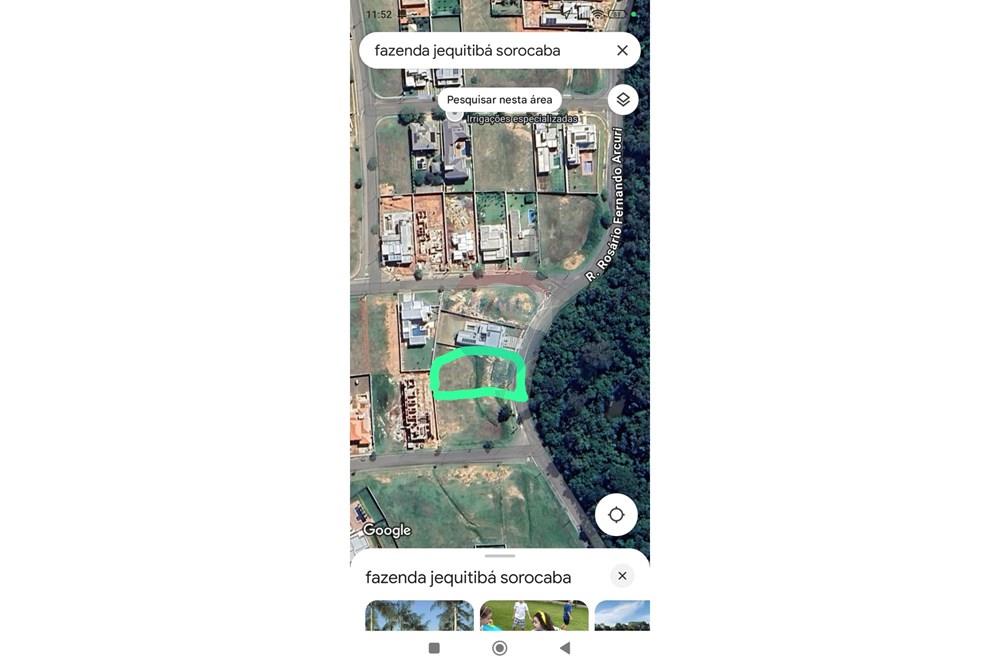Open recent apps with the square button
The width and height of the screenshot is (1000, 667).
click(x=434, y=648)
